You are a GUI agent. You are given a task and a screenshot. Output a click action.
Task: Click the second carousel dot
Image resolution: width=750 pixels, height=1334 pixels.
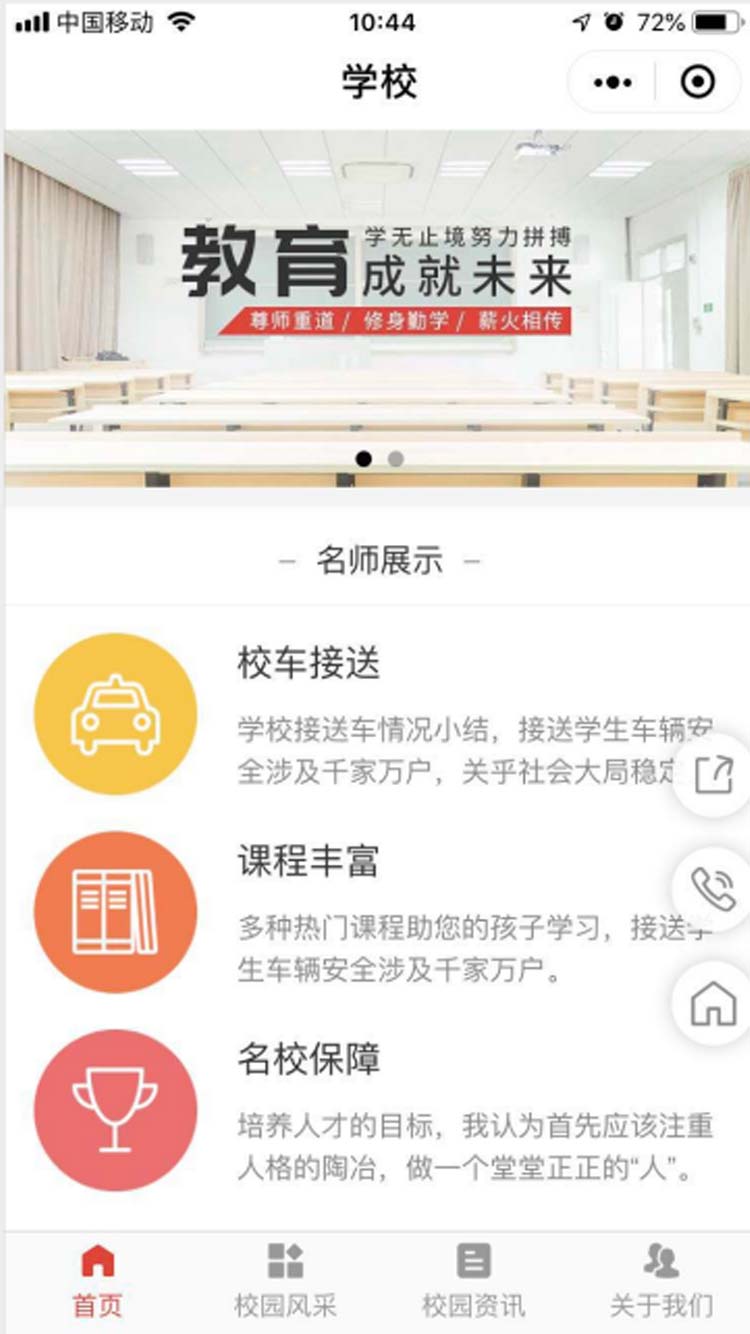394,461
